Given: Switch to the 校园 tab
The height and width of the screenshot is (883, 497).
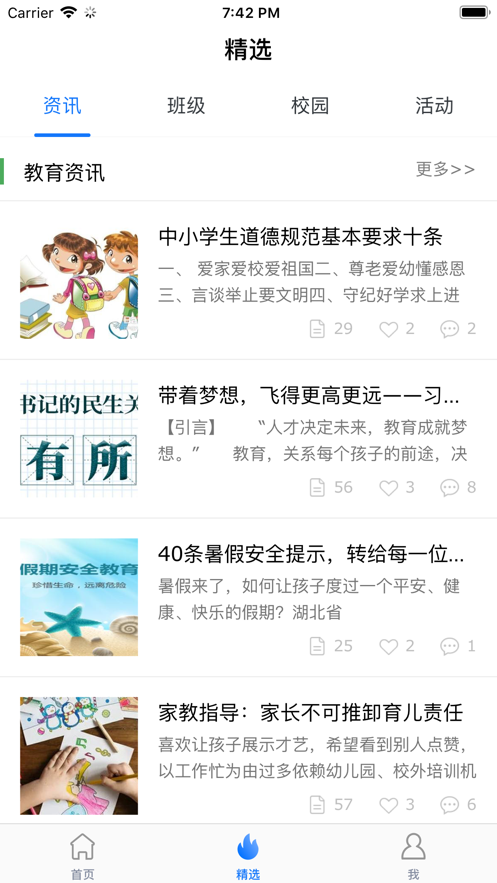Looking at the screenshot, I should (x=310, y=106).
